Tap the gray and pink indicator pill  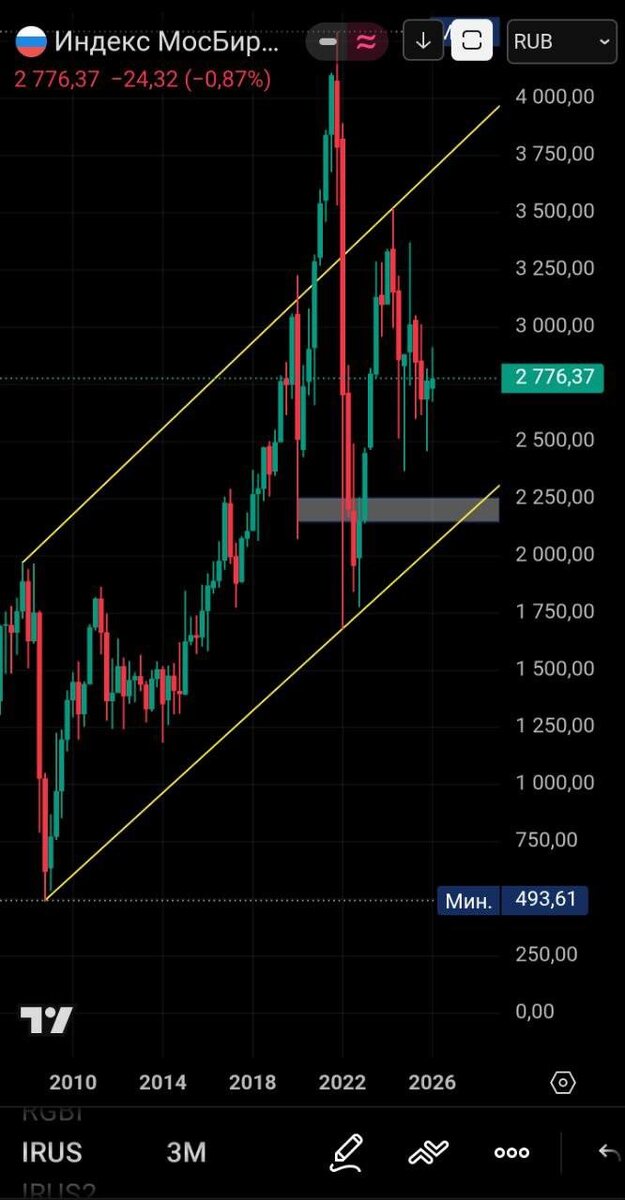pyautogui.click(x=352, y=42)
